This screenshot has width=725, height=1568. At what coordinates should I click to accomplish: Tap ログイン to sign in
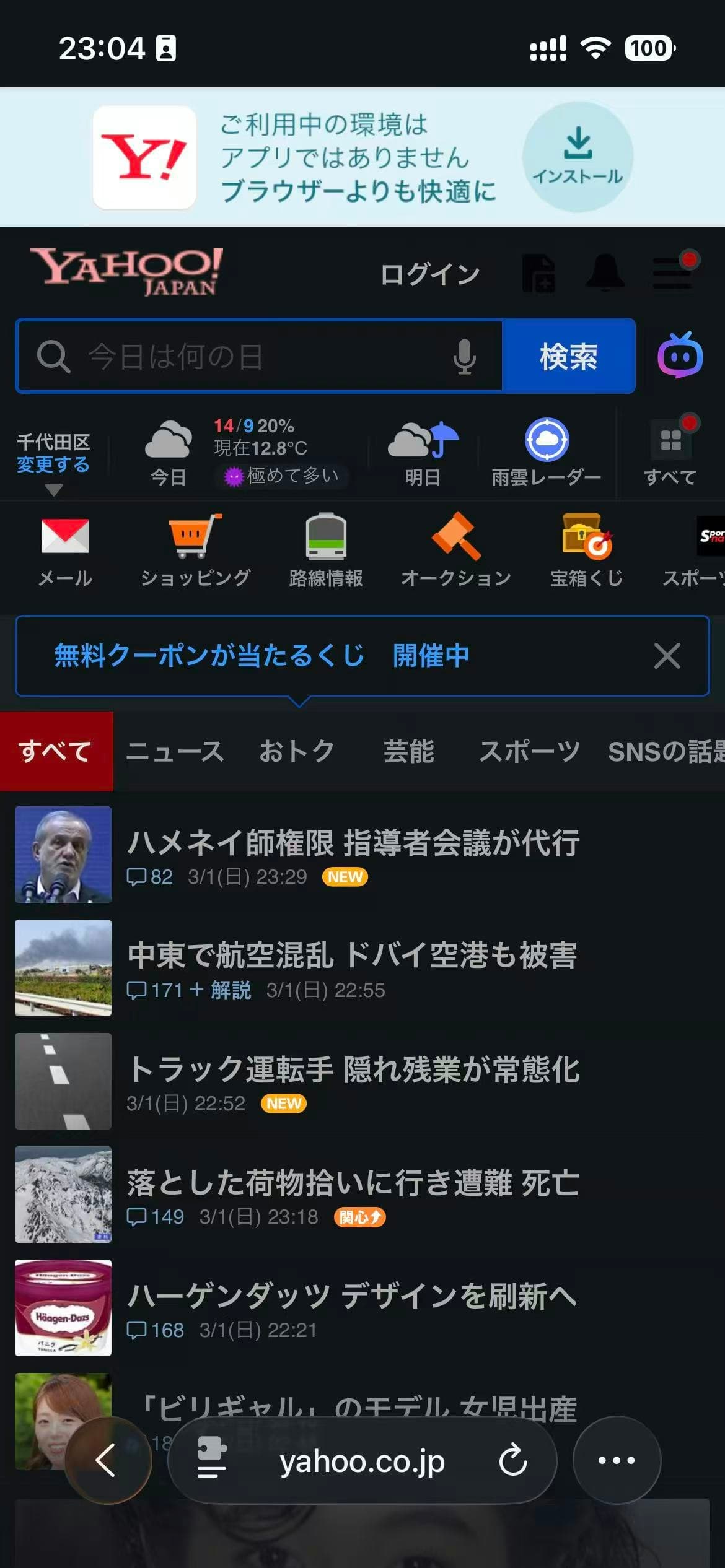431,273
